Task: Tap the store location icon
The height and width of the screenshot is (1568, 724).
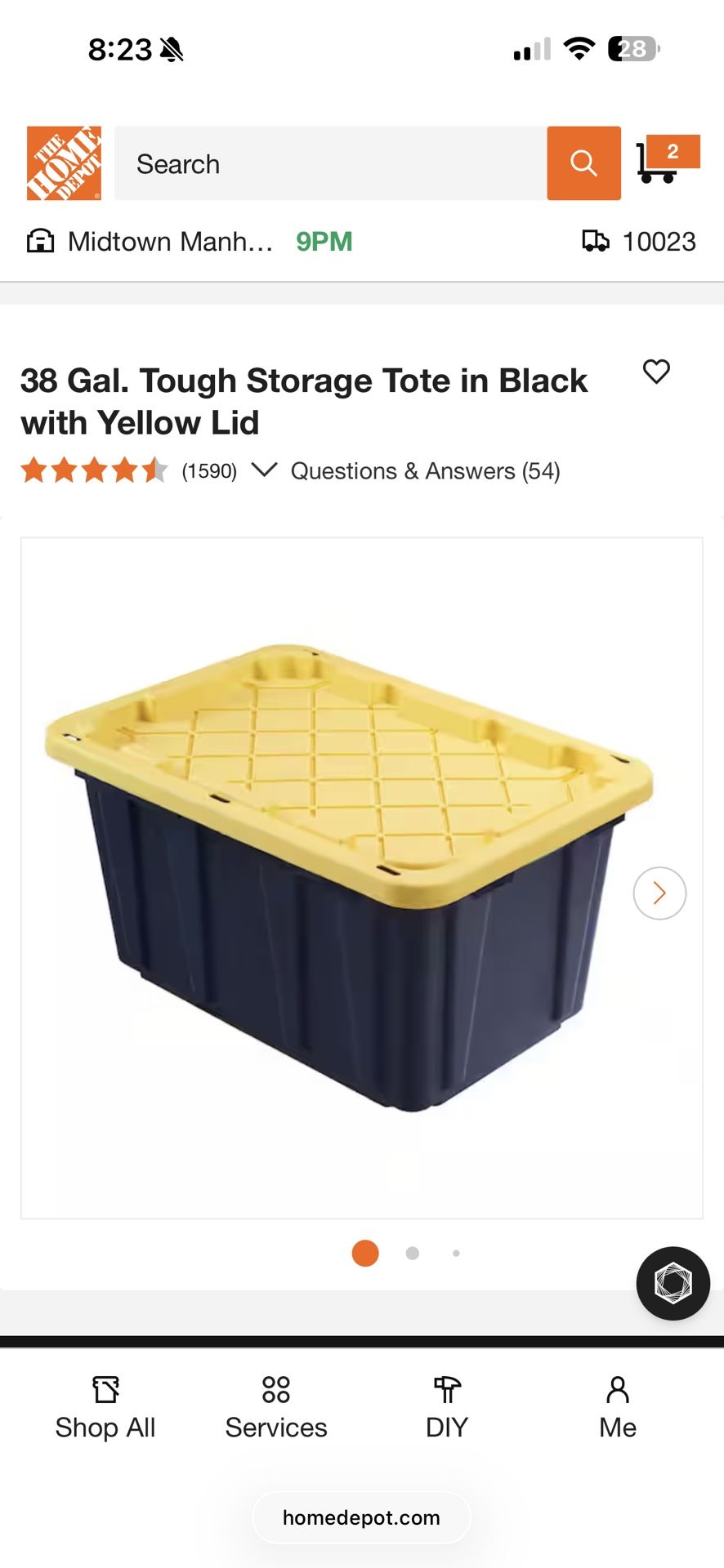Action: (x=39, y=241)
